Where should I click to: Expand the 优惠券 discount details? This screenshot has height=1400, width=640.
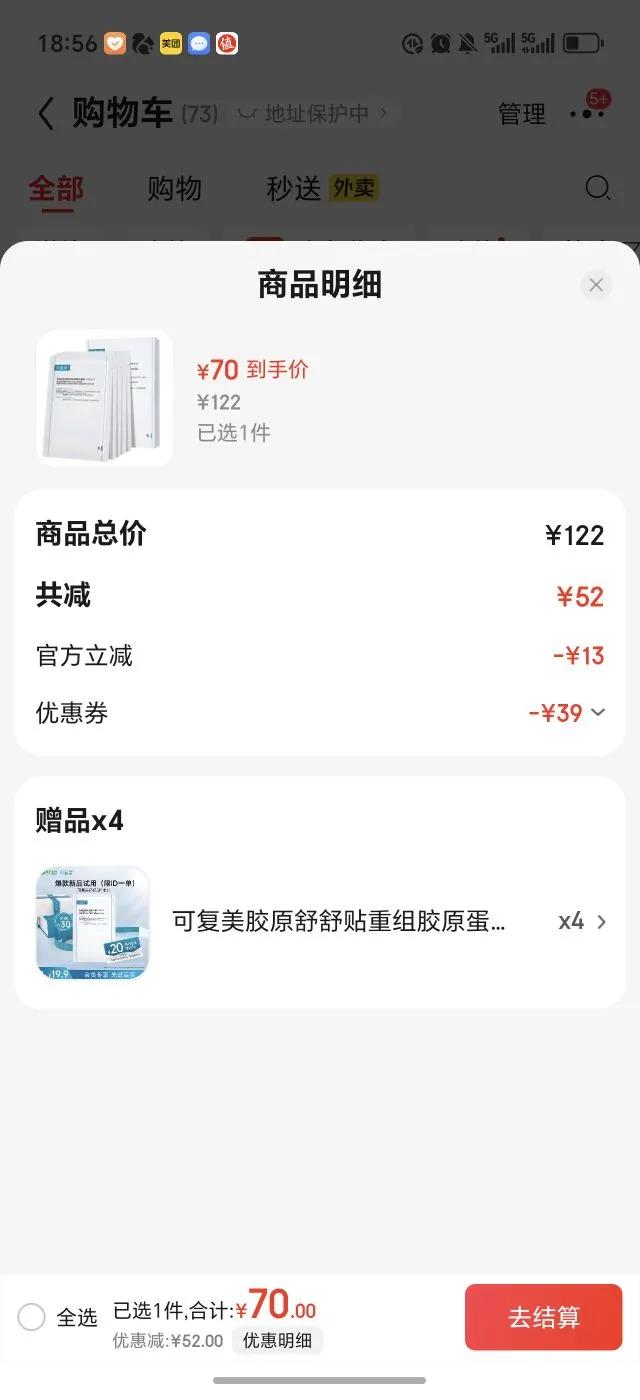coord(597,712)
